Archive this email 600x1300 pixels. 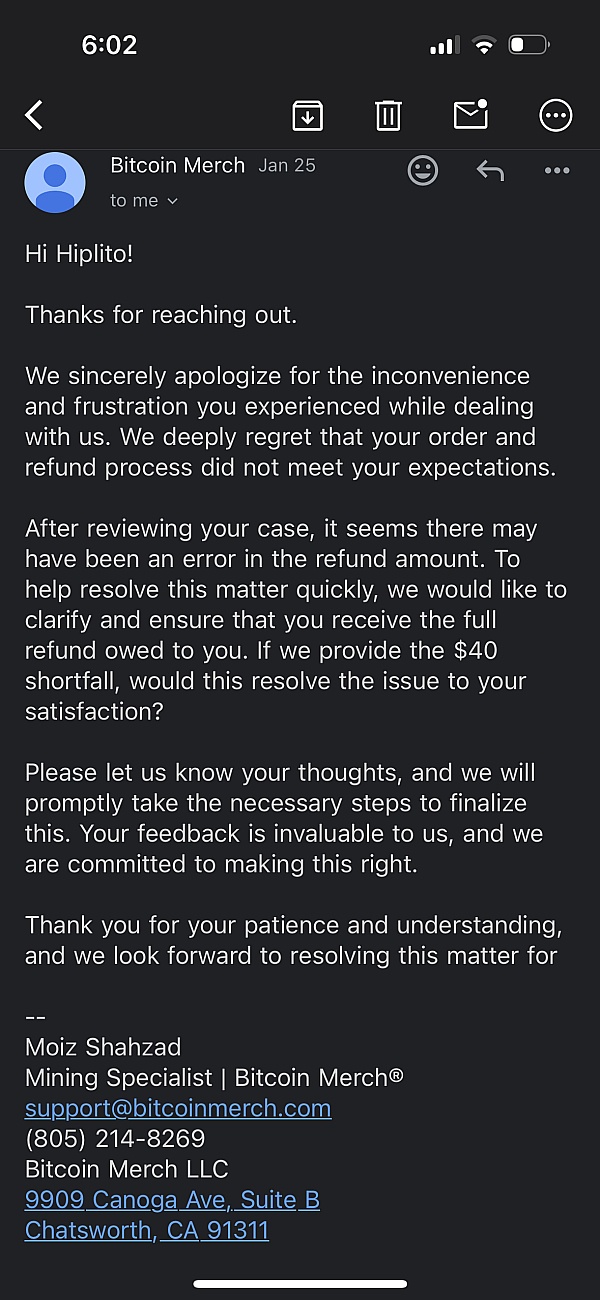(x=307, y=116)
